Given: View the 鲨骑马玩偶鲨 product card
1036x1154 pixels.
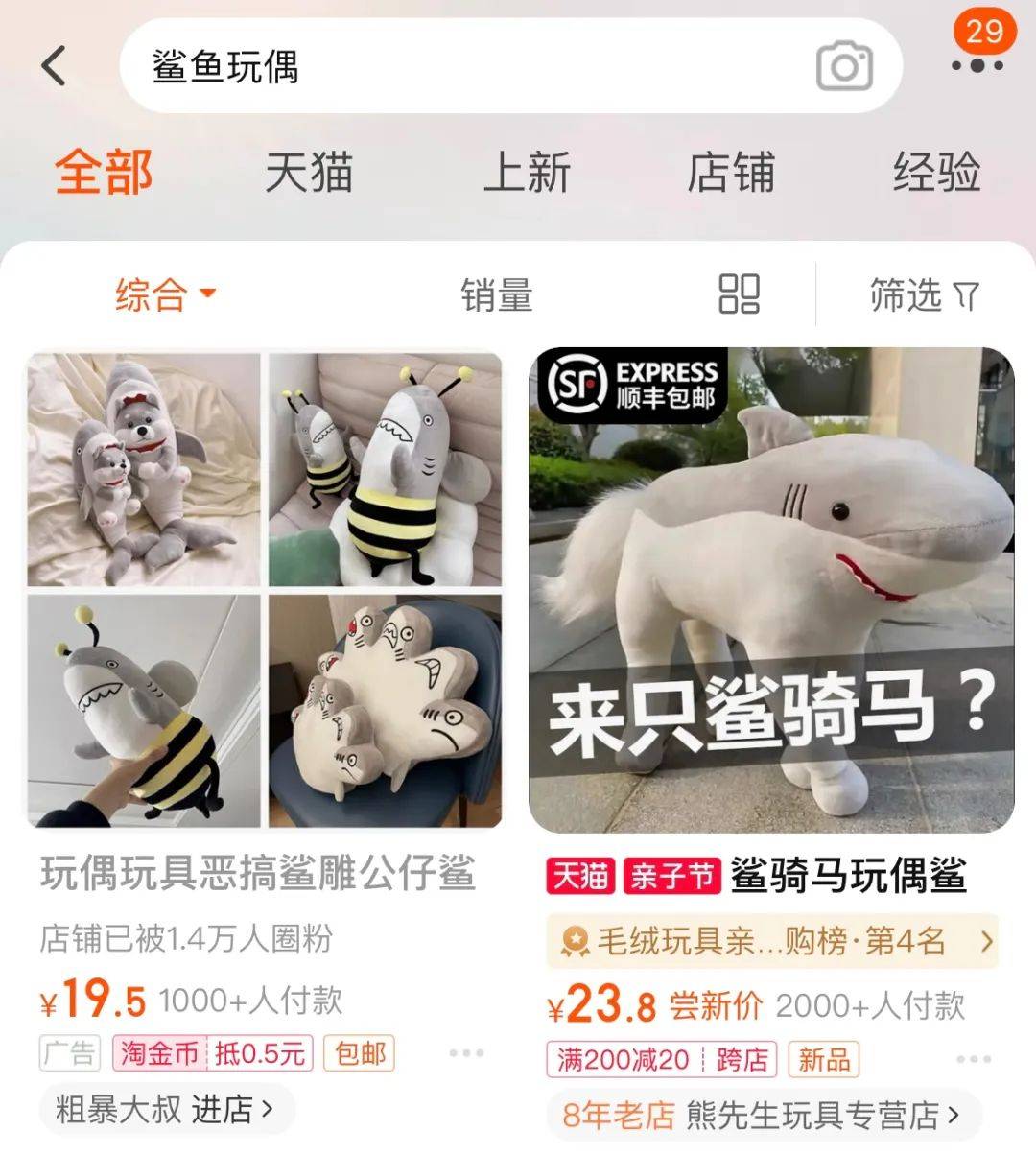Looking at the screenshot, I should pos(771,590).
